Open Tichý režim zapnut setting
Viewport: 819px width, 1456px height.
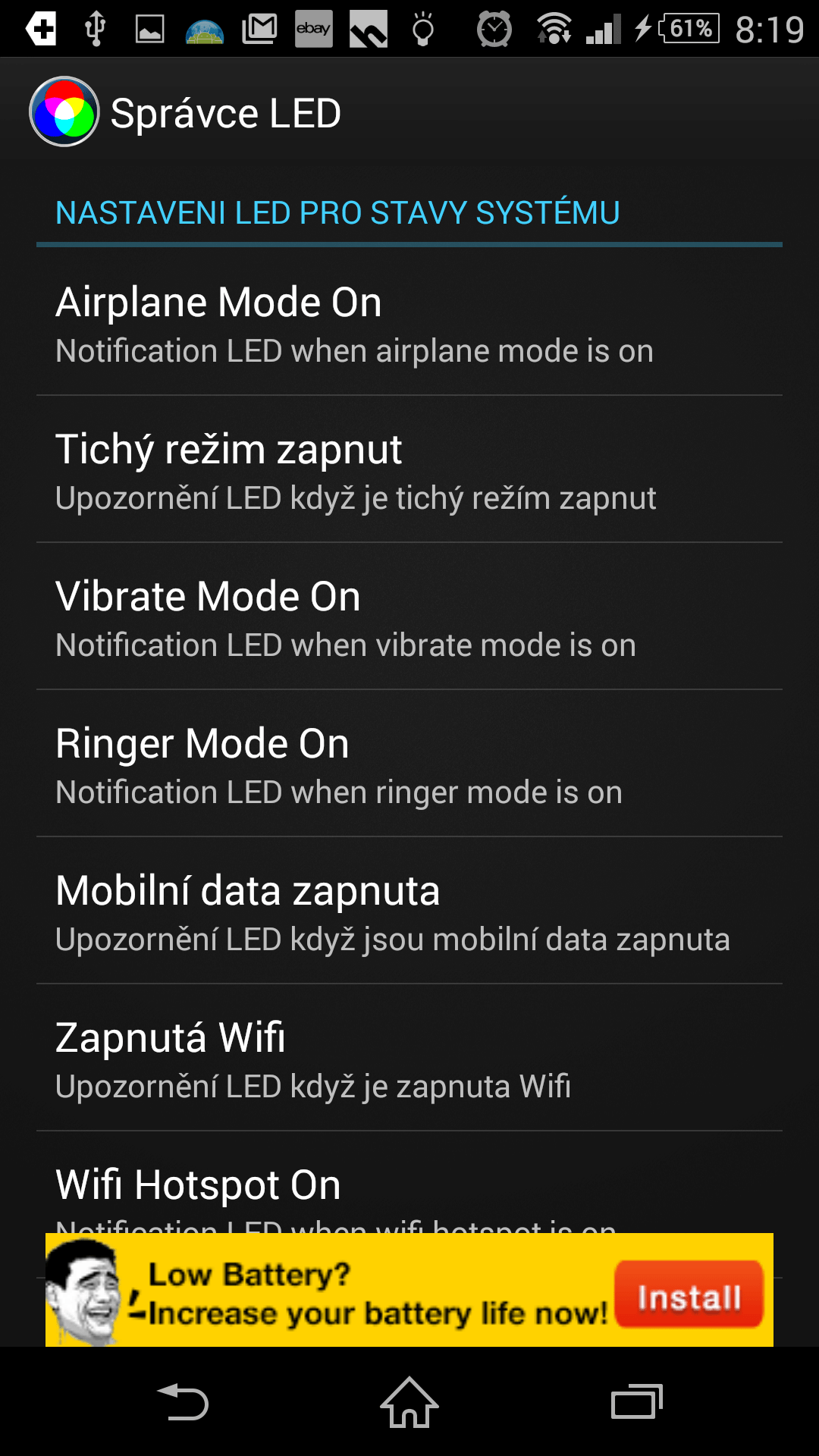click(x=409, y=469)
